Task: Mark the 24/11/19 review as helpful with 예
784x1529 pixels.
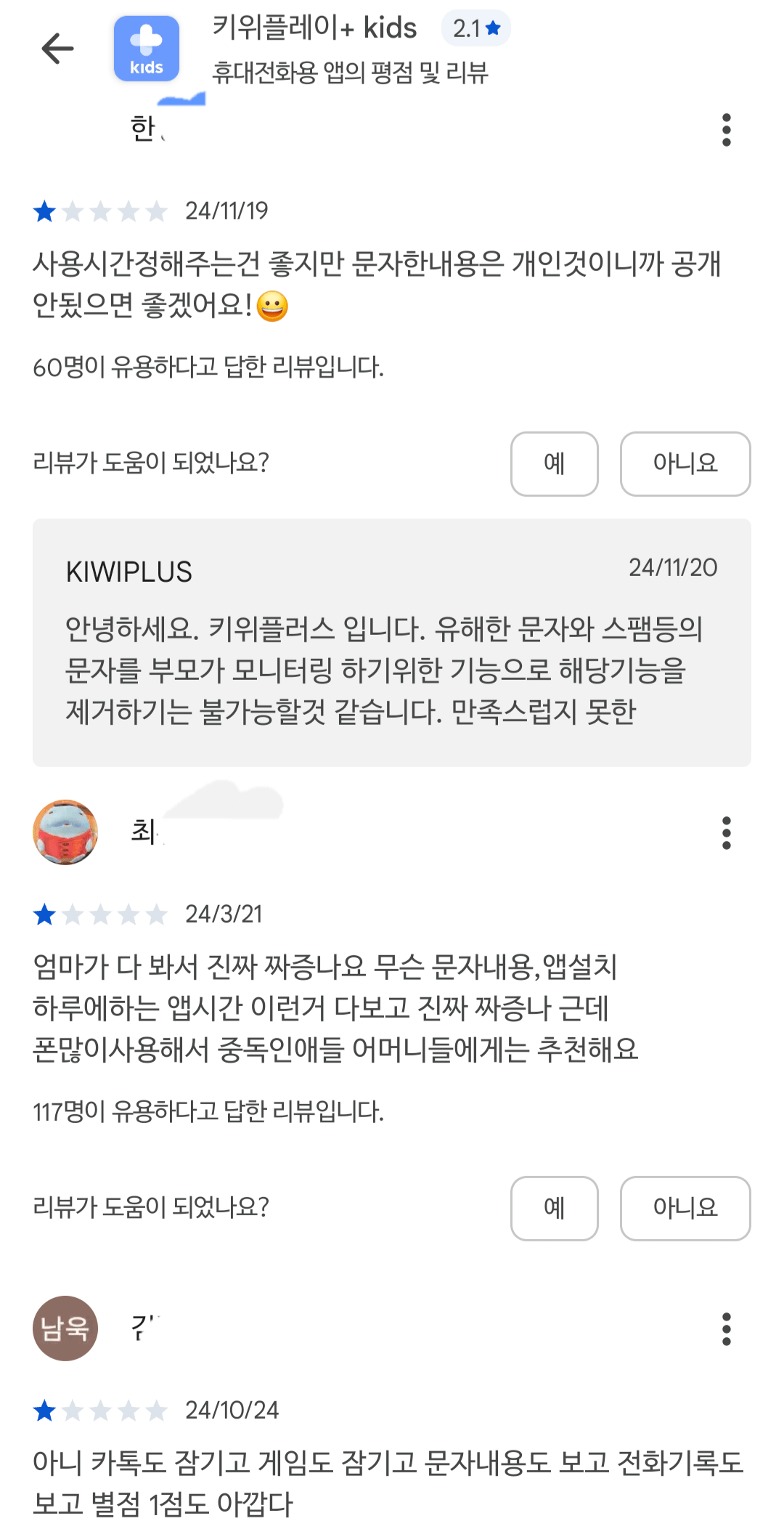Action: tap(554, 463)
